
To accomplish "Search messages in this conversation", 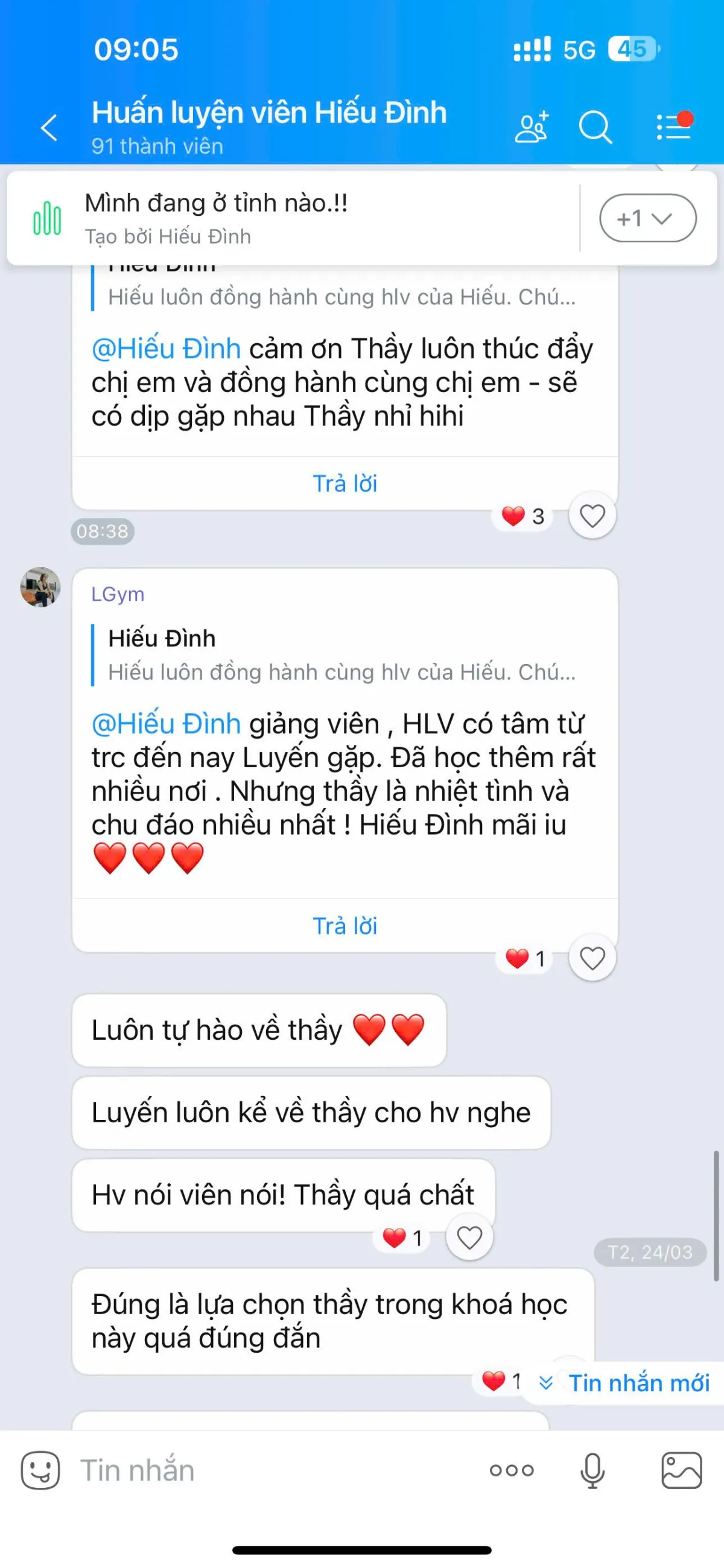I will (595, 127).
